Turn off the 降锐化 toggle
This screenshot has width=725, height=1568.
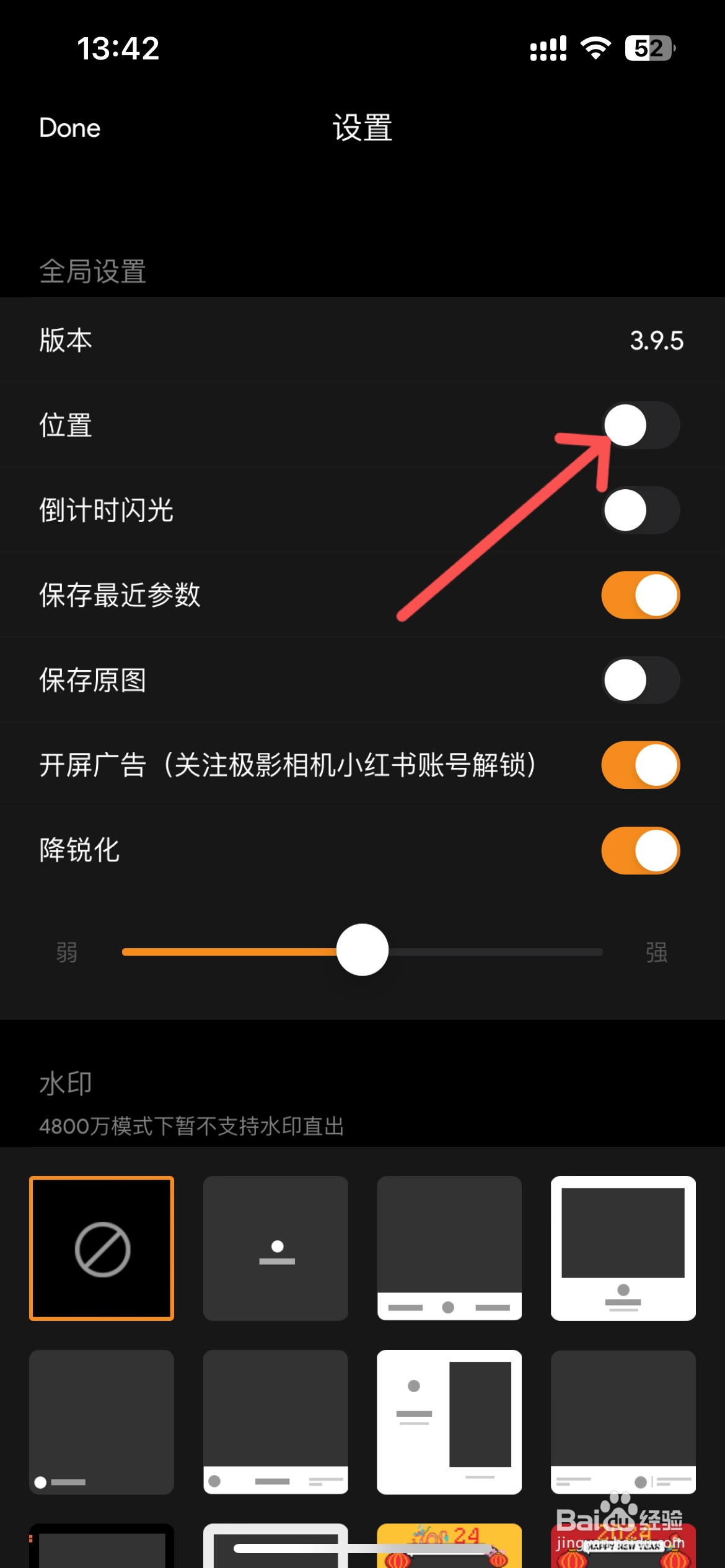640,850
